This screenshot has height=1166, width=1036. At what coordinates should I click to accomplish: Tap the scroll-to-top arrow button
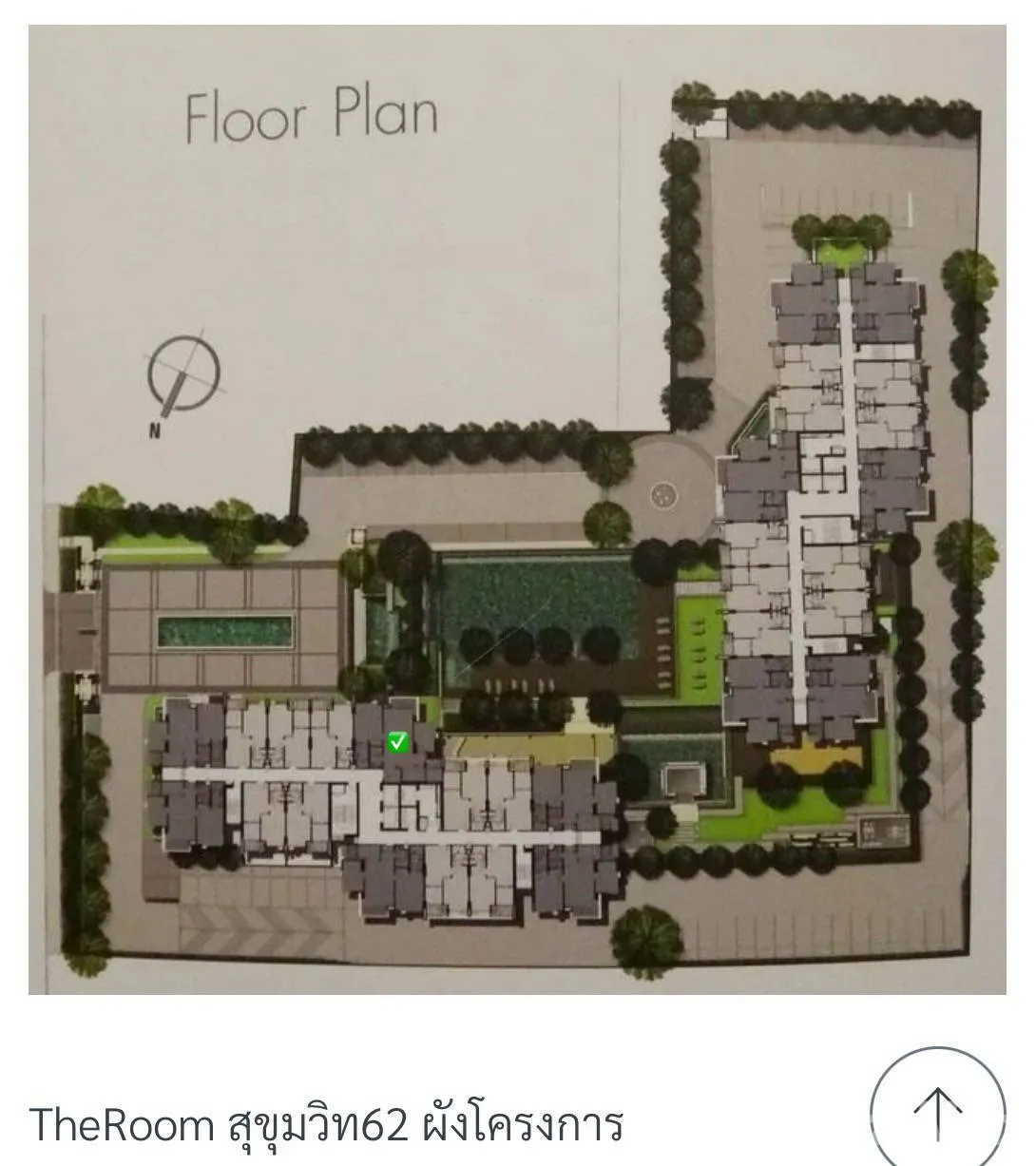(x=937, y=1108)
